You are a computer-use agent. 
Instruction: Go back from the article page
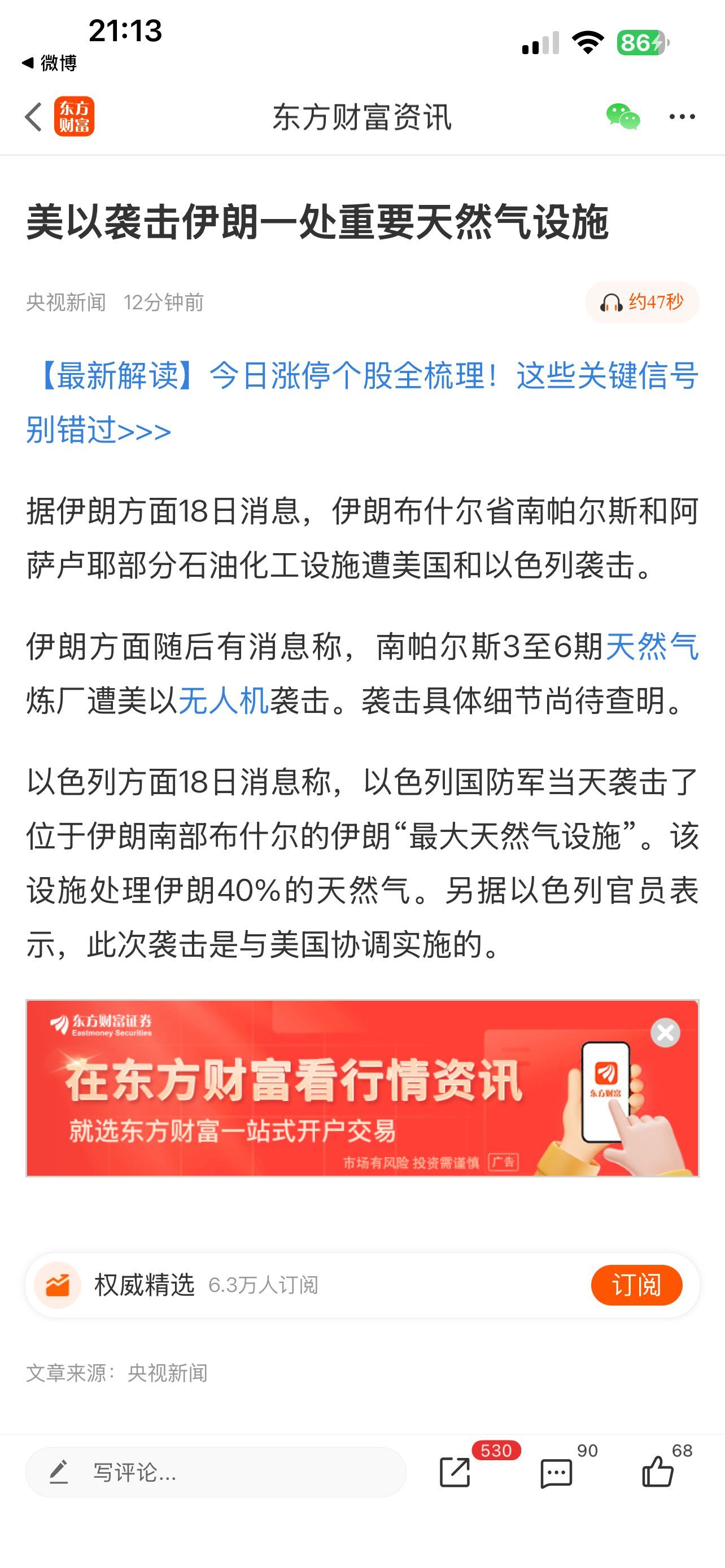coord(33,116)
